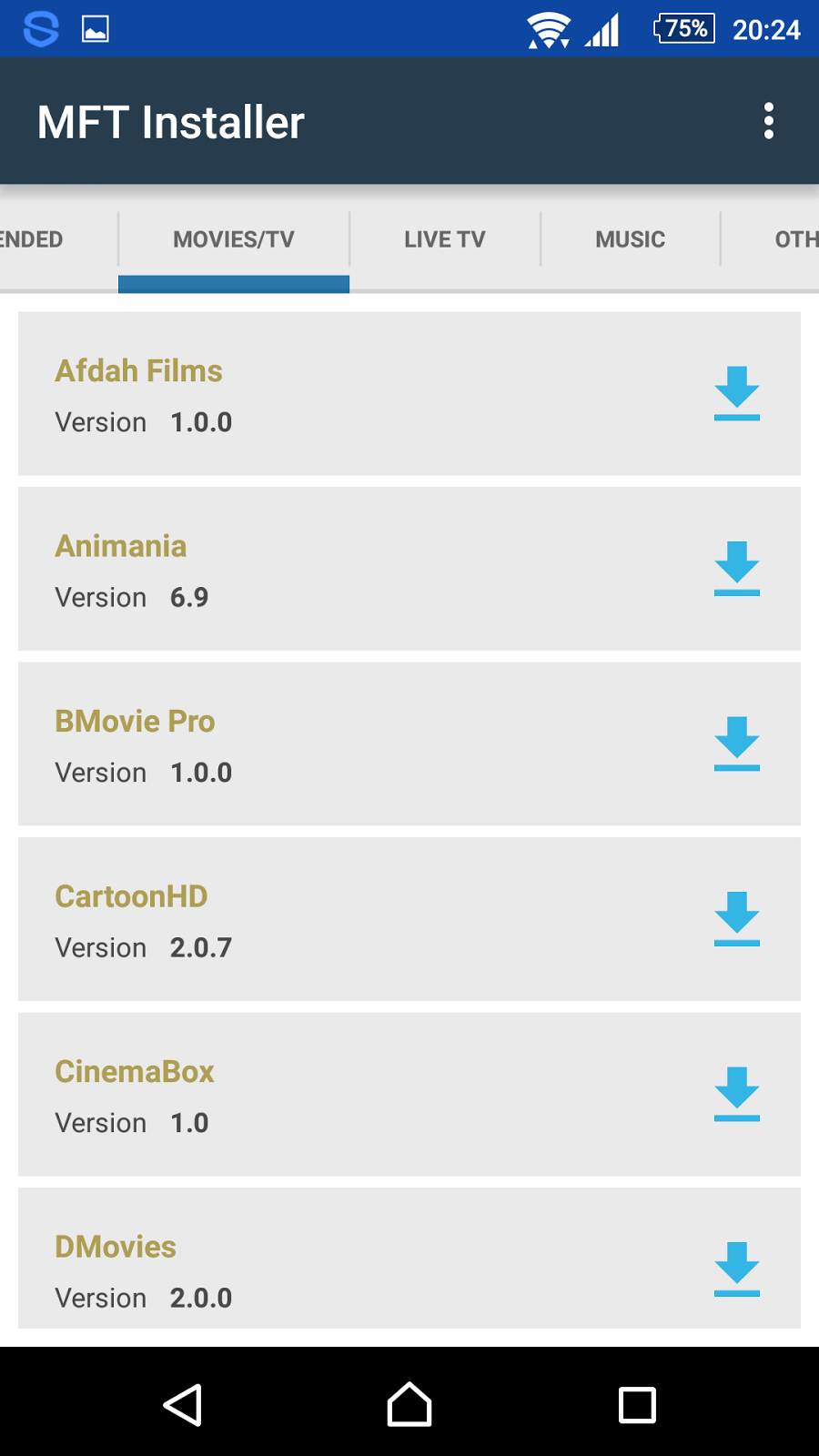Tap the CinemaBox download arrow

(736, 1094)
